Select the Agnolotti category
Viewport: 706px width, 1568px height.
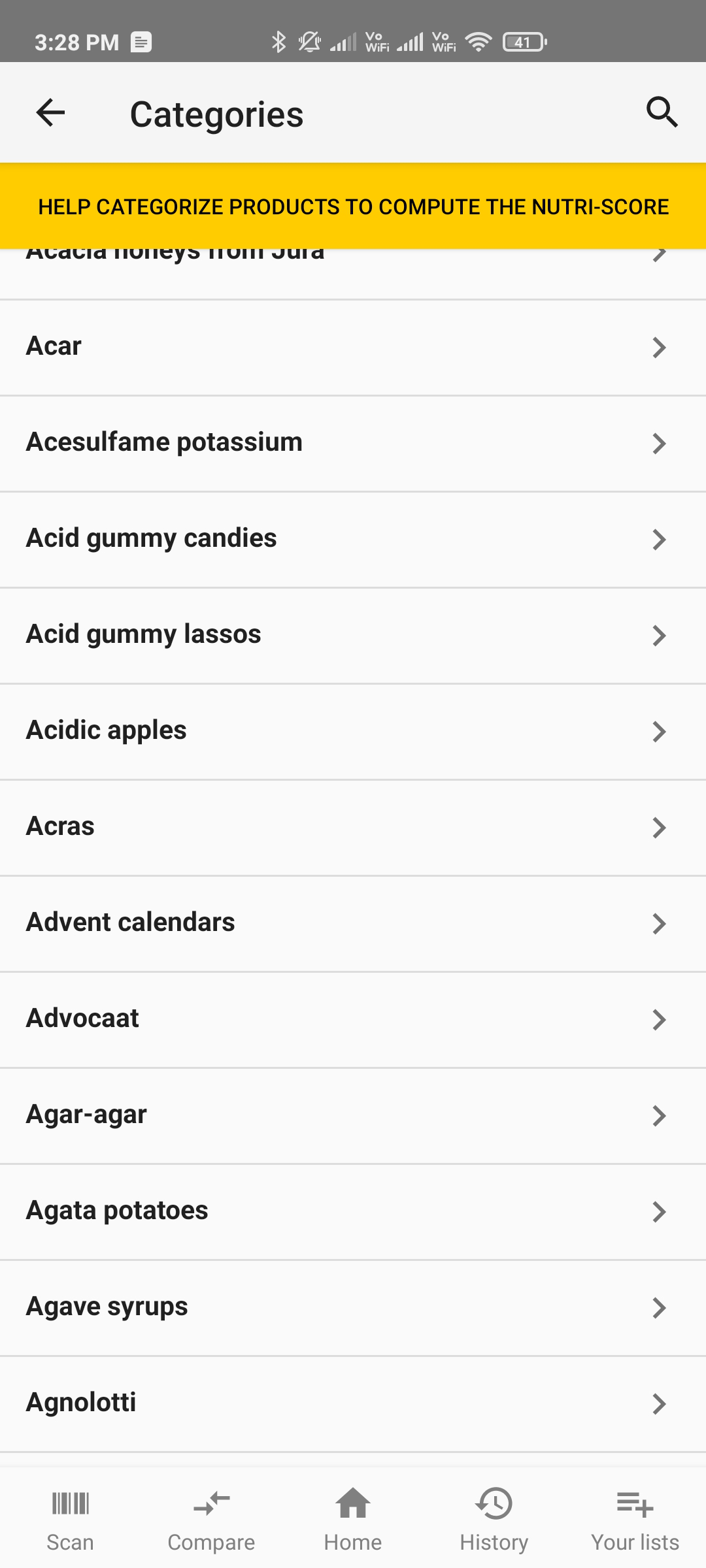coord(353,1403)
